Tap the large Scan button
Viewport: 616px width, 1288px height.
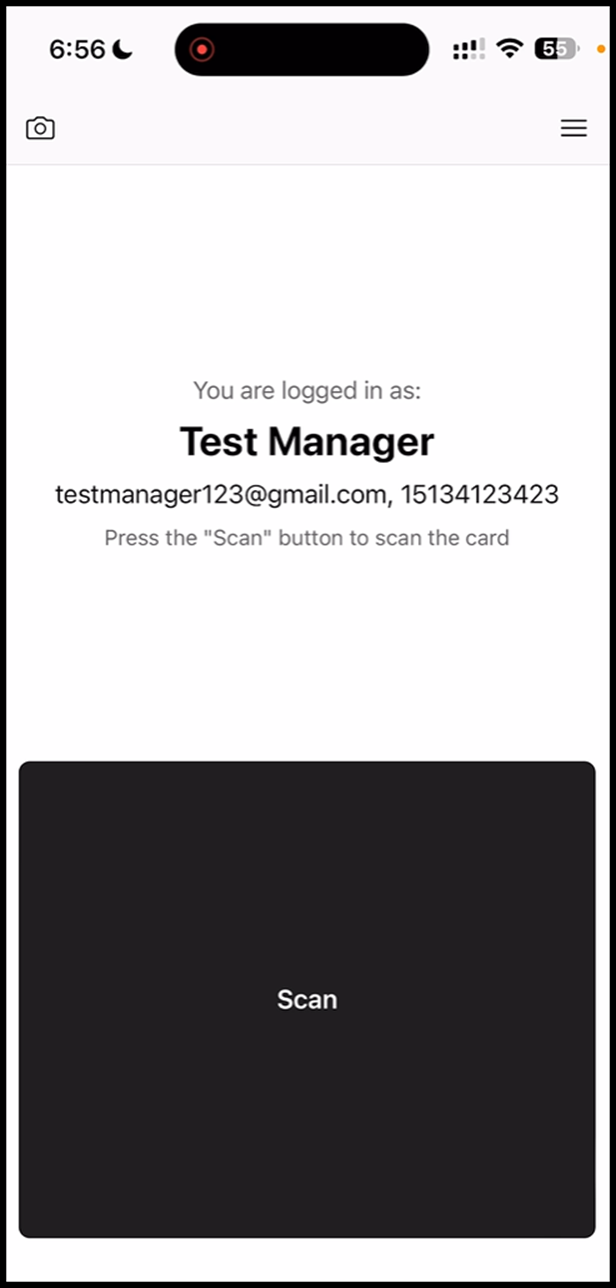pyautogui.click(x=307, y=999)
